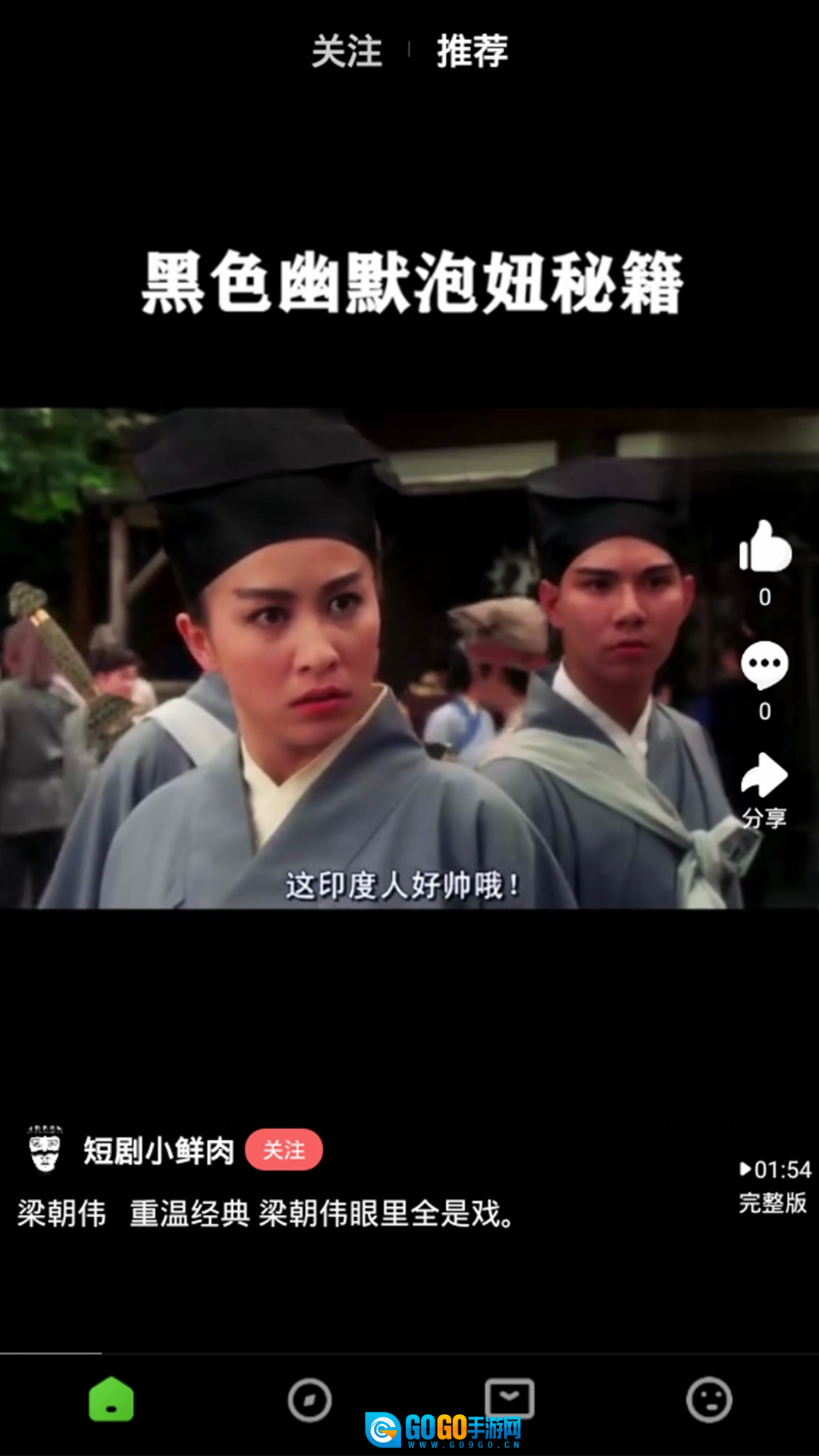Open 短剧小鲜肉 profile avatar
The width and height of the screenshot is (819, 1456).
coord(45,1150)
